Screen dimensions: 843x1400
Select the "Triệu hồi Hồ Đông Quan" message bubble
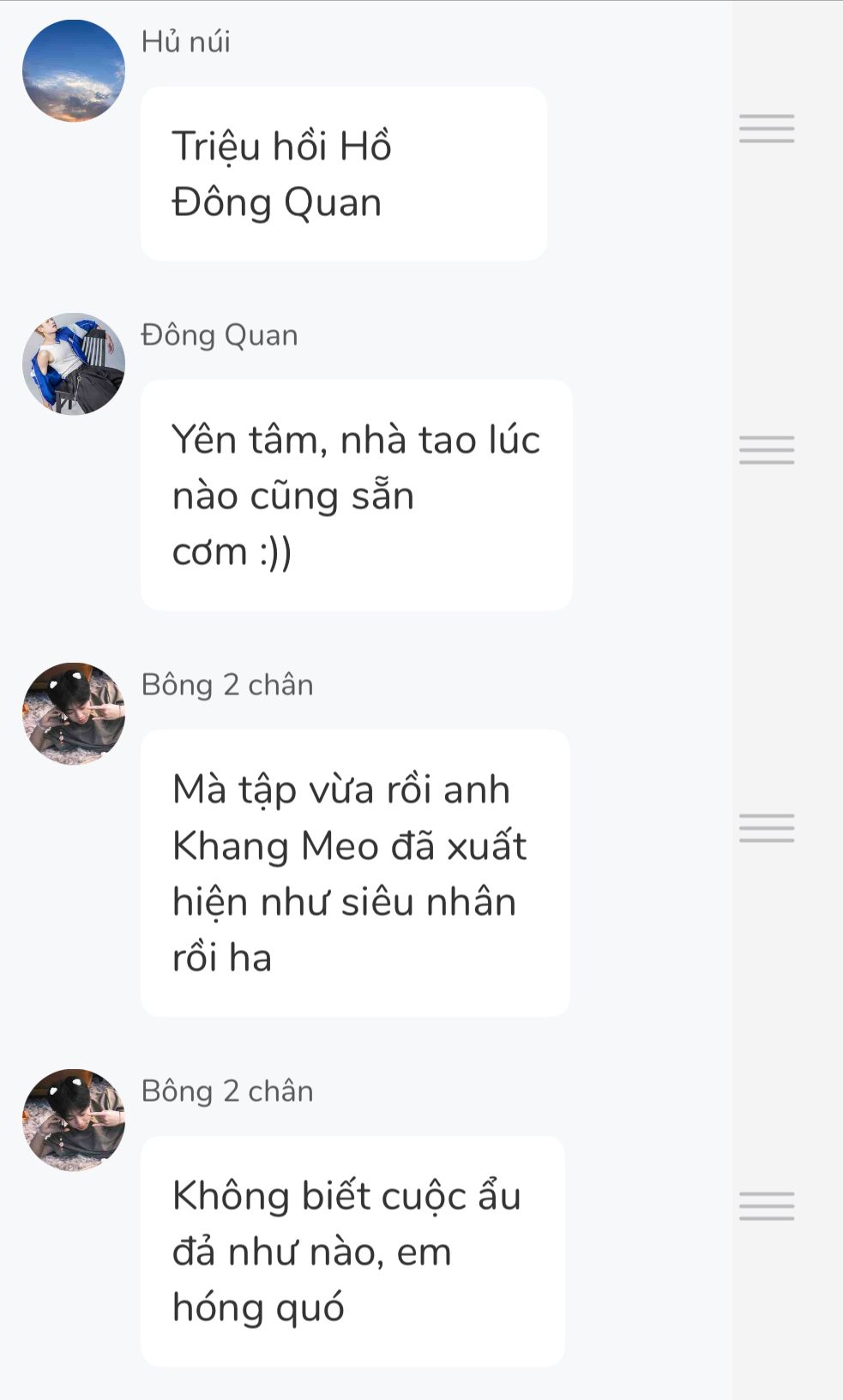[343, 174]
